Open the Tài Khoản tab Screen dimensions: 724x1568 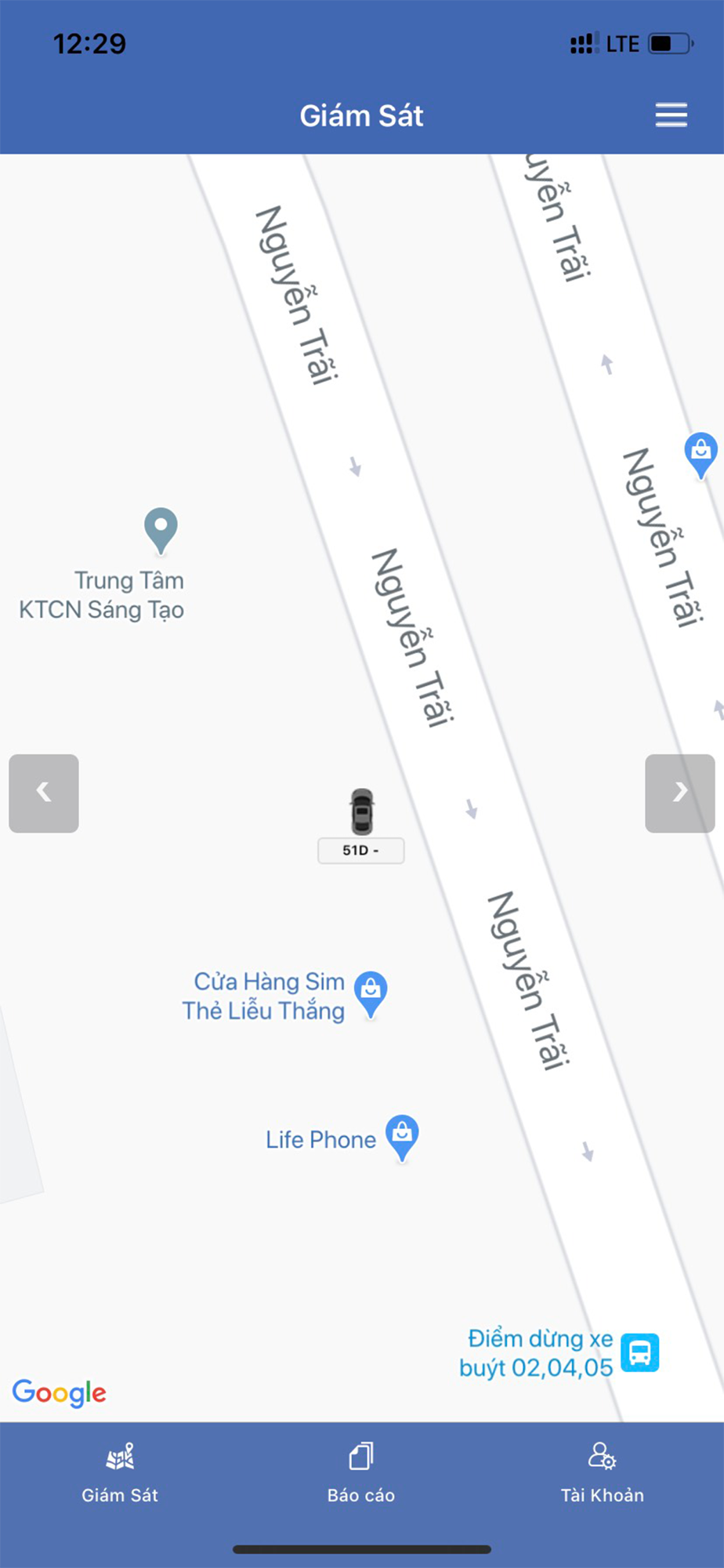pyautogui.click(x=602, y=1473)
